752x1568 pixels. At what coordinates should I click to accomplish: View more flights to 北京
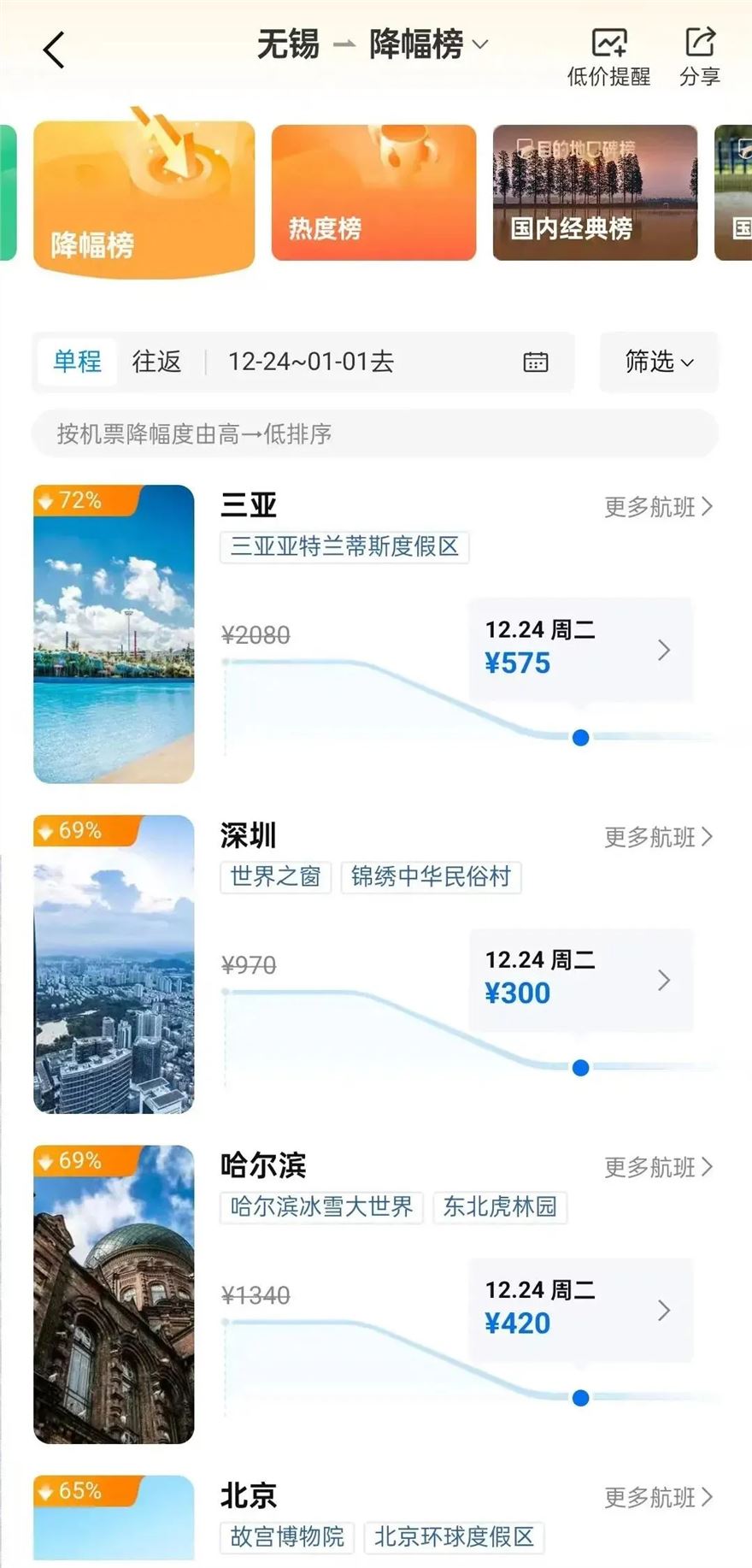(x=658, y=1497)
